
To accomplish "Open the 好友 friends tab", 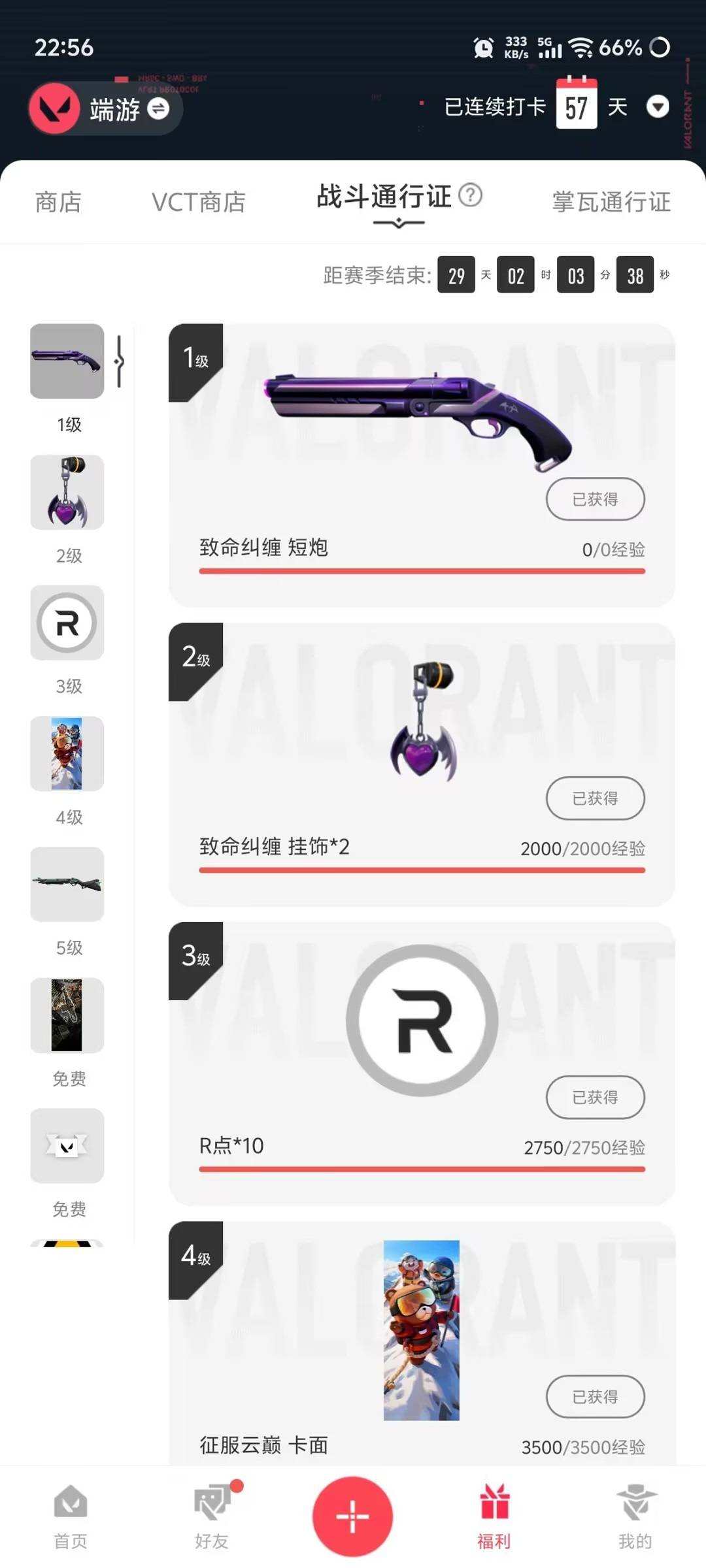I will click(212, 1516).
